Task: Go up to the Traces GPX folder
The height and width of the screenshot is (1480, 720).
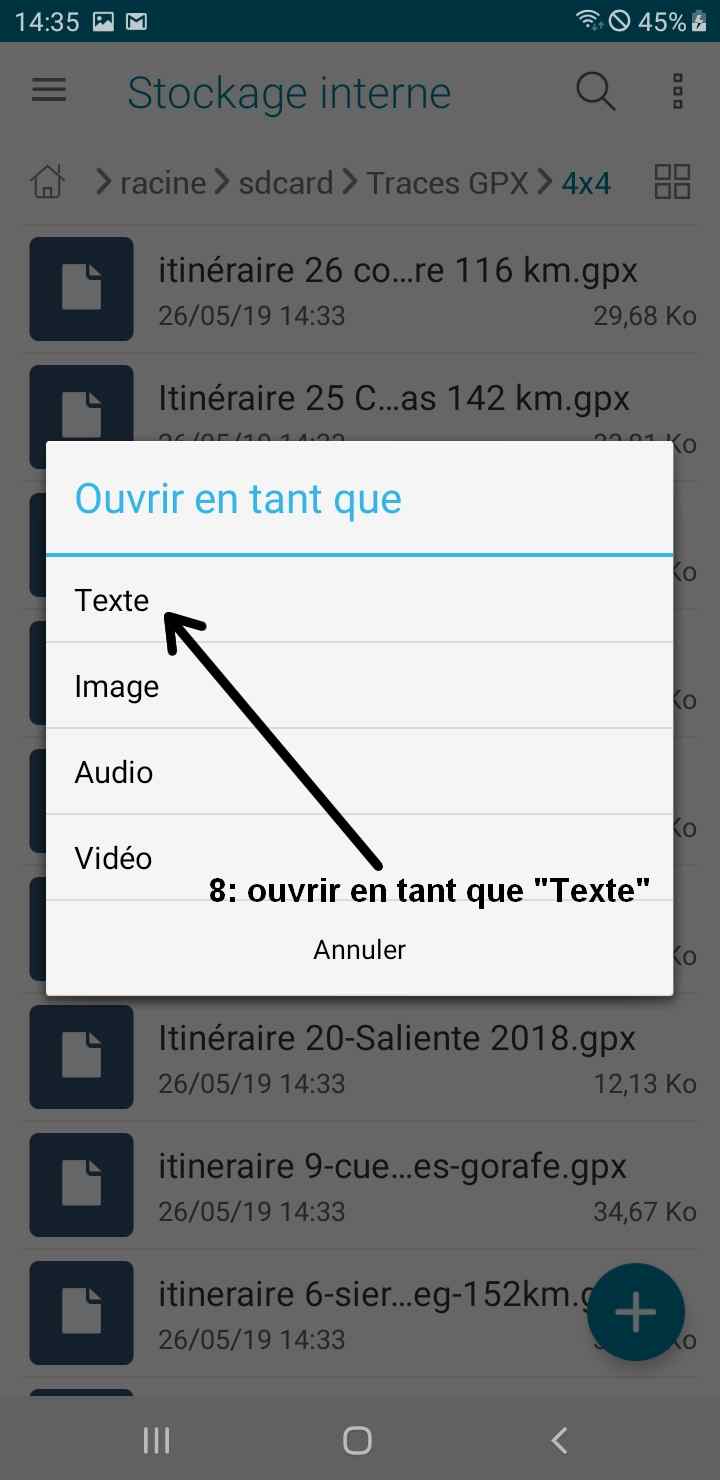Action: pyautogui.click(x=447, y=183)
